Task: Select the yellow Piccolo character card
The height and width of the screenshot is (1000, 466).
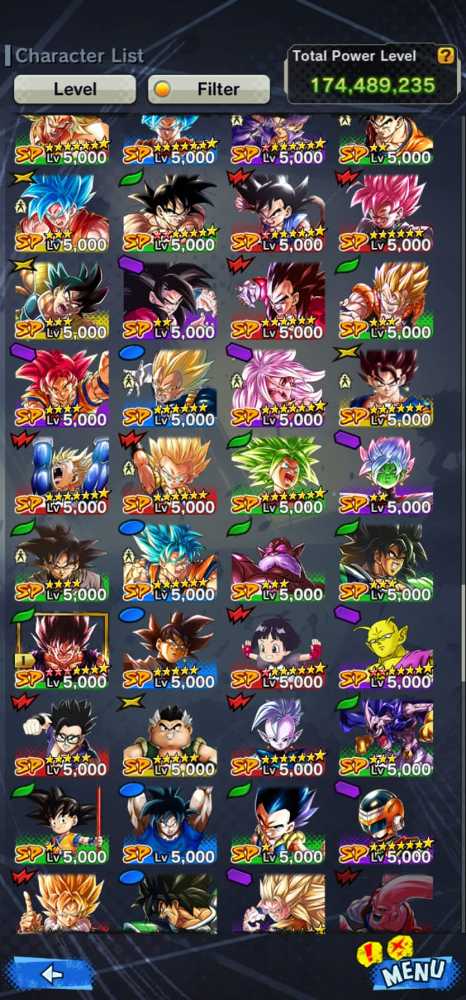Action: tap(386, 648)
